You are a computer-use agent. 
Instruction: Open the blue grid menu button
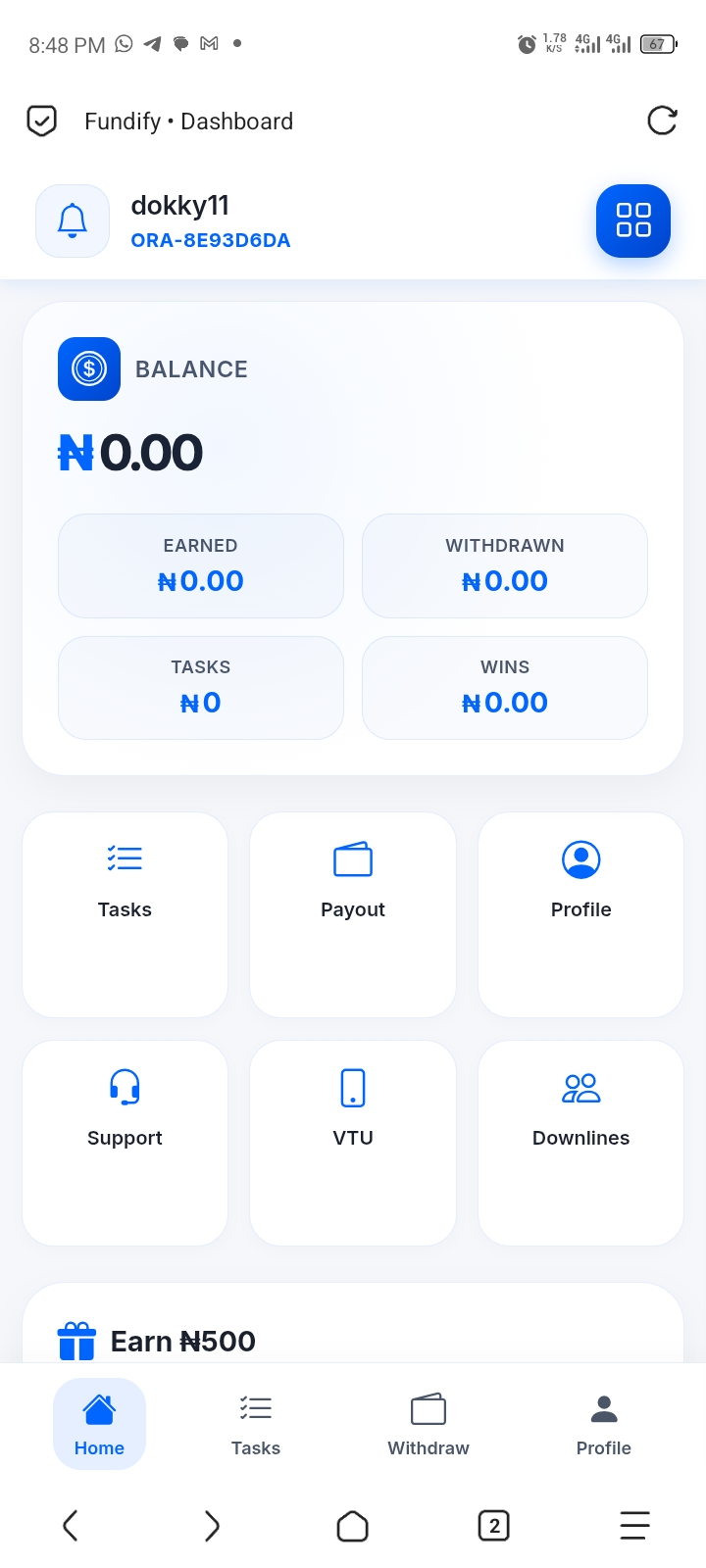pyautogui.click(x=632, y=220)
